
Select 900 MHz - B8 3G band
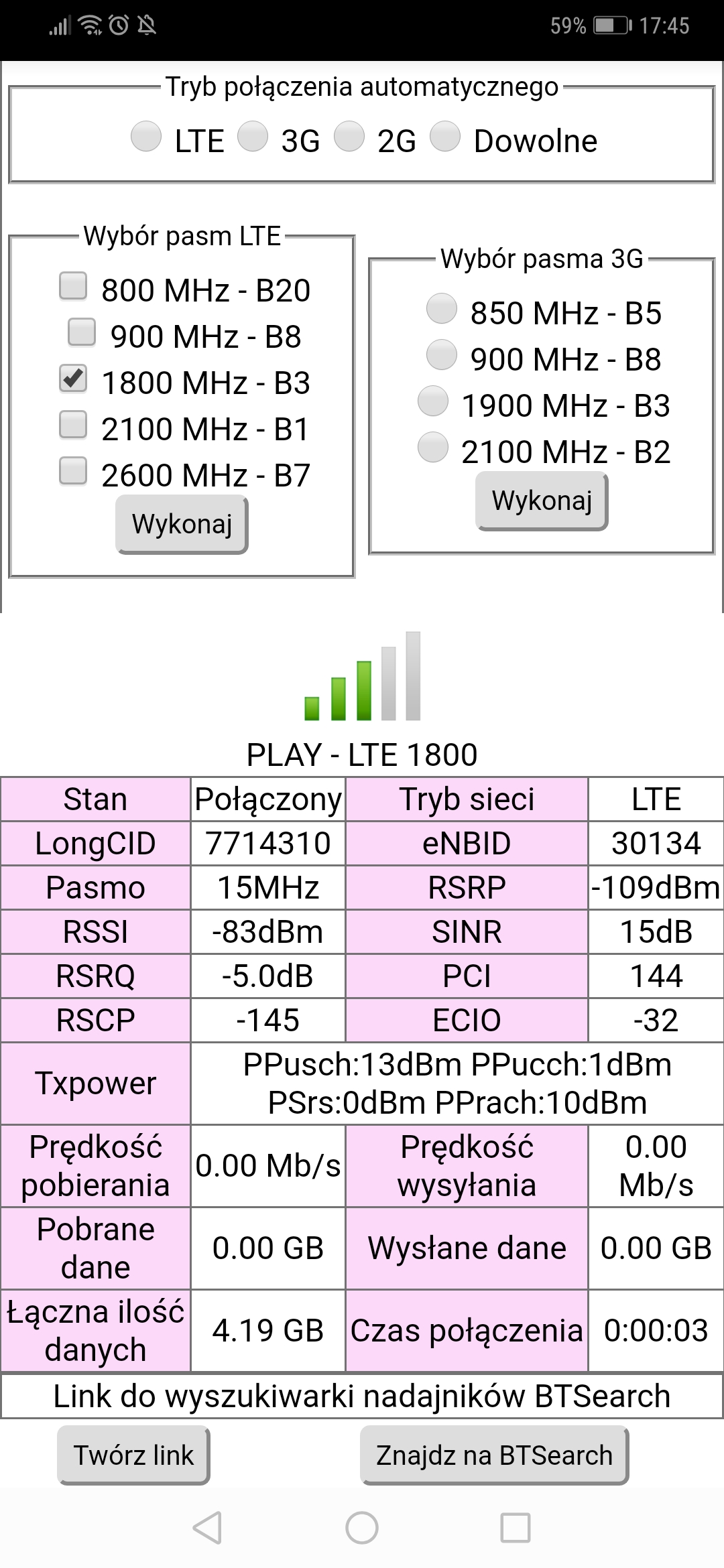(x=442, y=355)
